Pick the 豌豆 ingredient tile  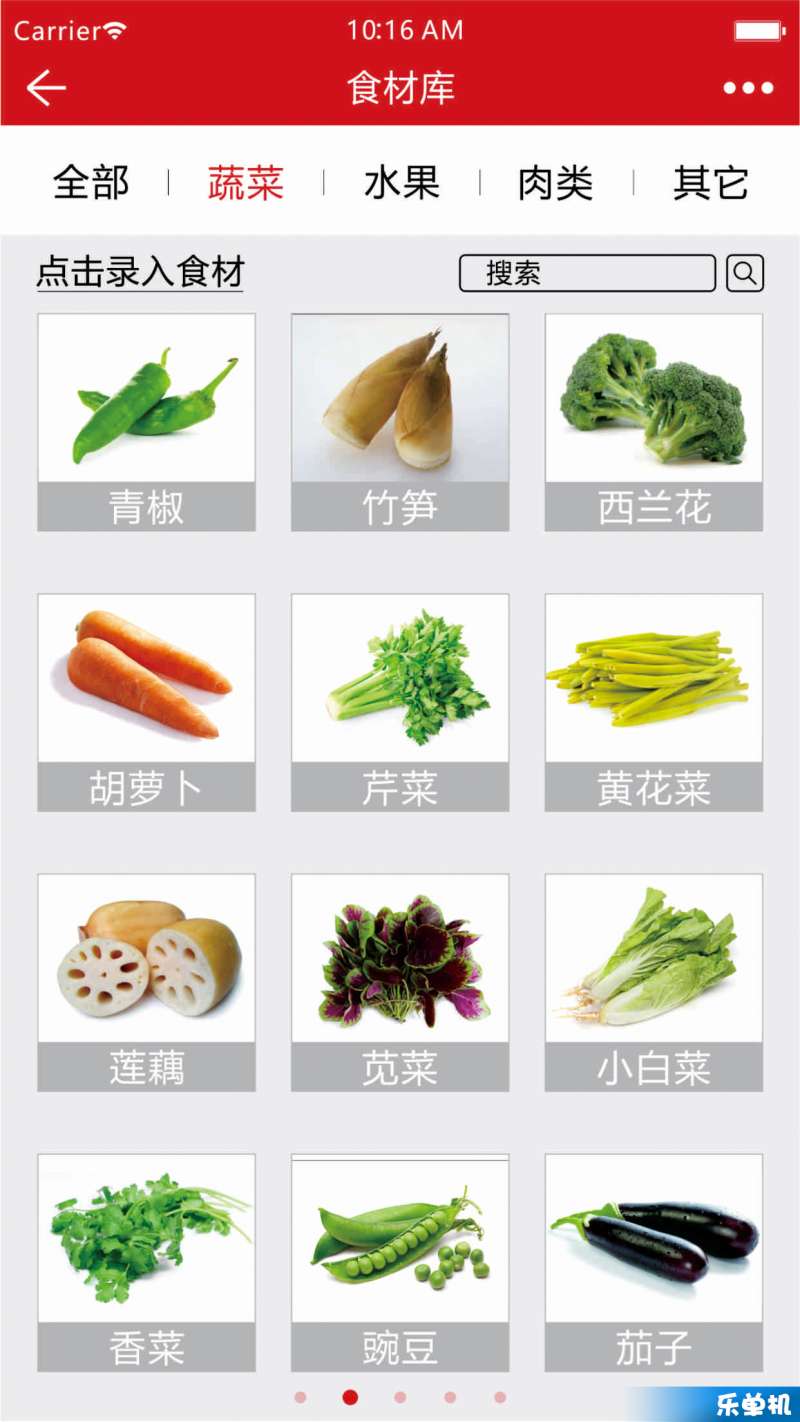click(x=400, y=1261)
